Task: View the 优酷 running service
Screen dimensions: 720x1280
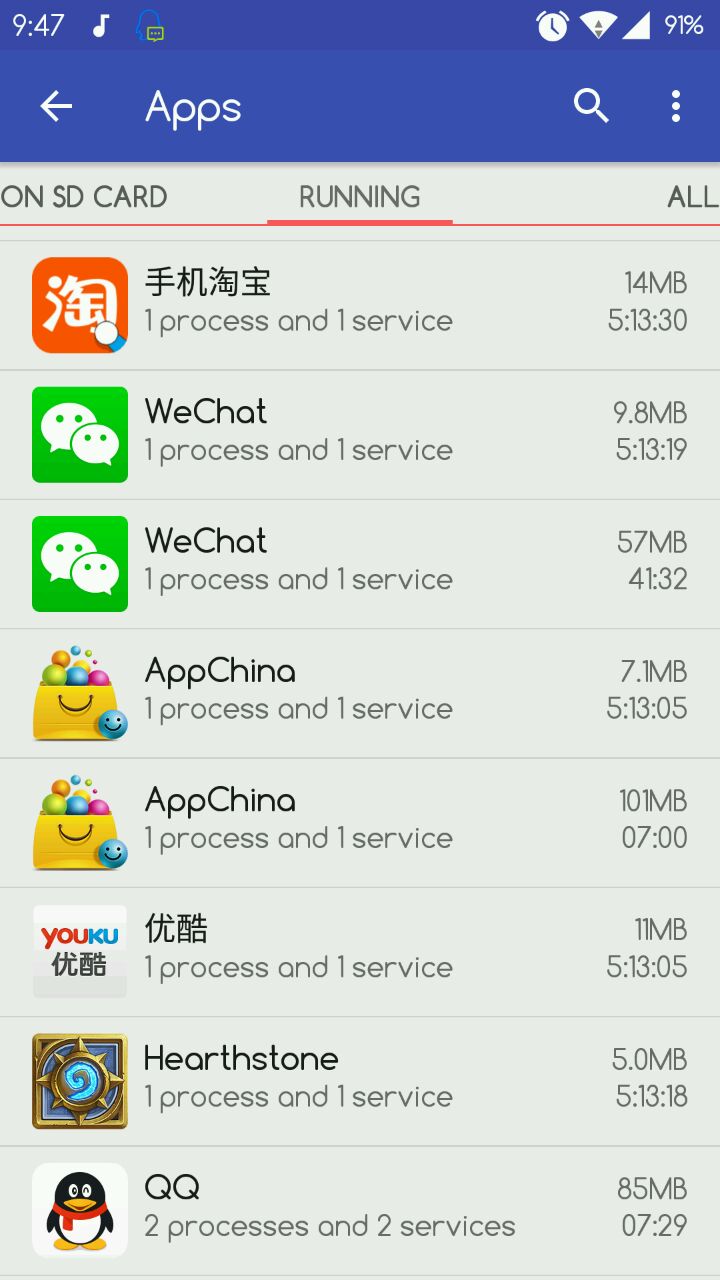Action: tap(360, 951)
